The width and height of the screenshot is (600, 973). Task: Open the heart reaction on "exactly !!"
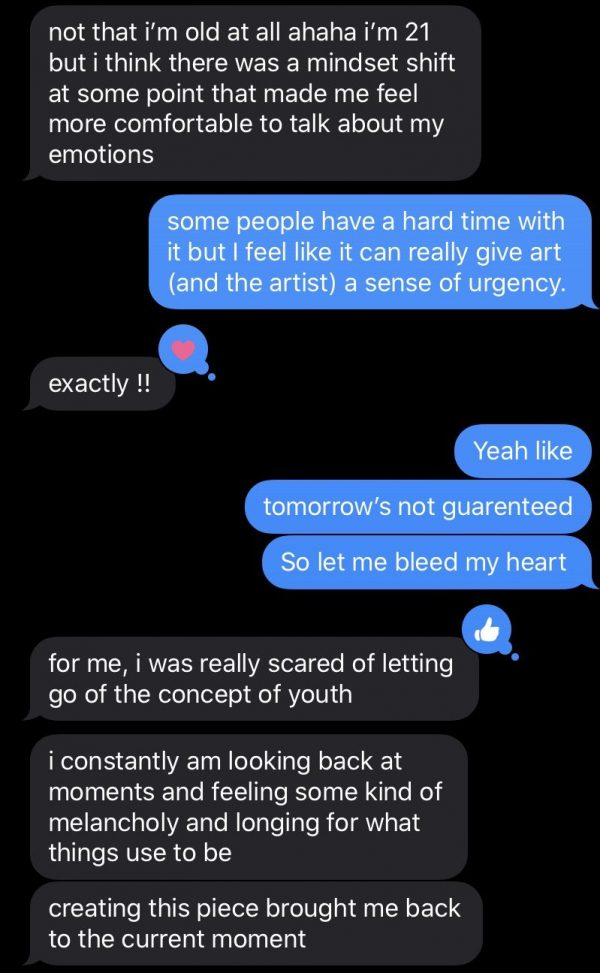183,350
